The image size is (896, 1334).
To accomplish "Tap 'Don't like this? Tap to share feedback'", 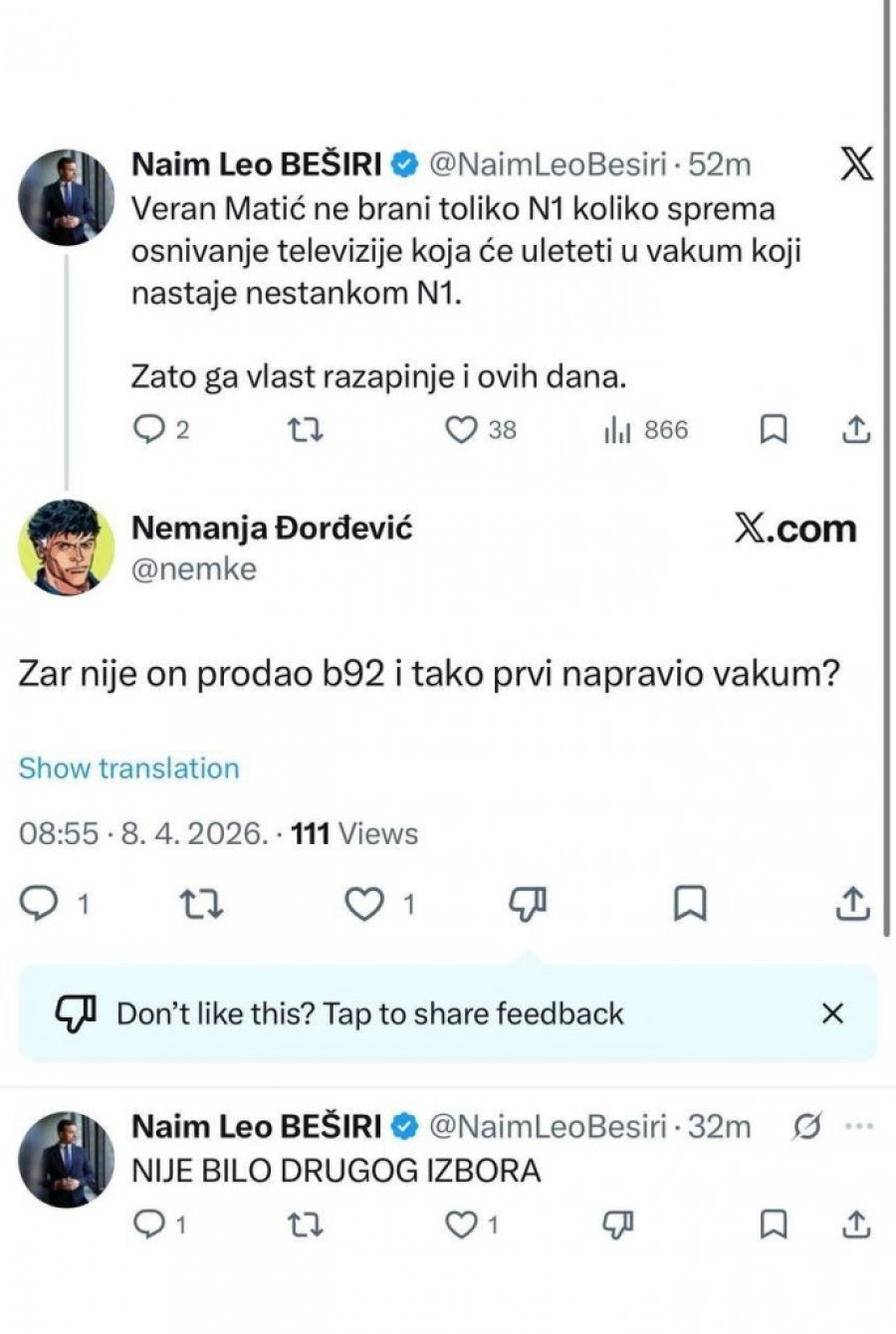I will coord(370,1013).
